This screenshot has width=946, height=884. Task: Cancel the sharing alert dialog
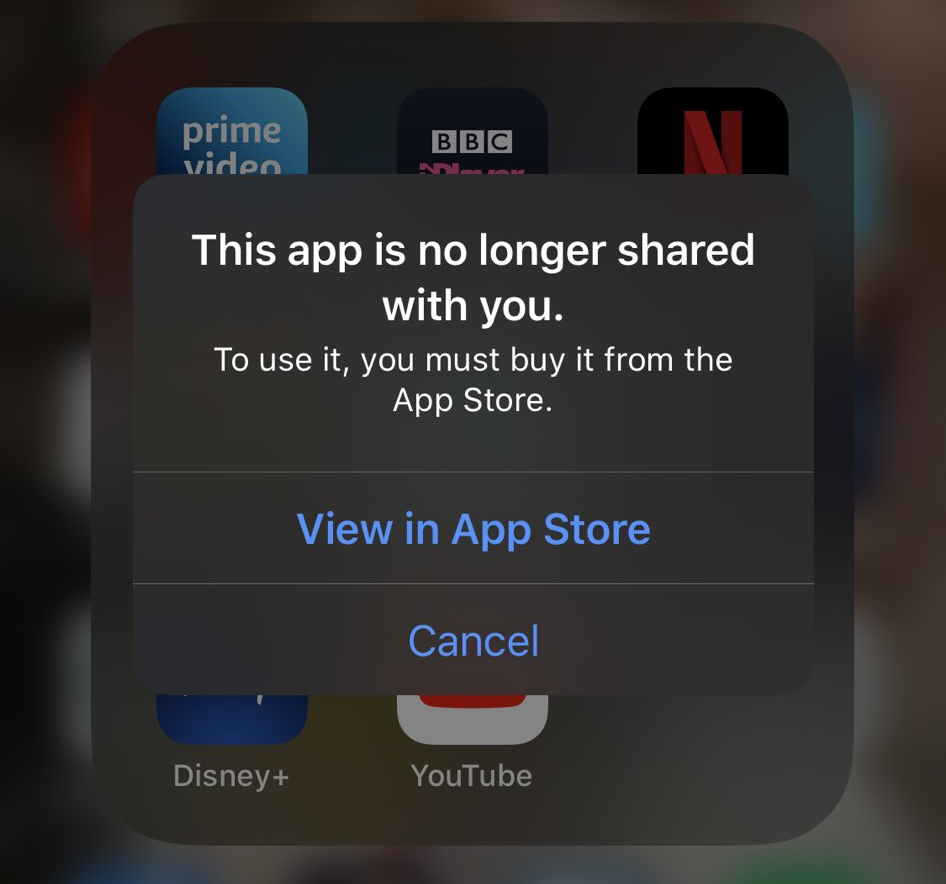pos(473,640)
